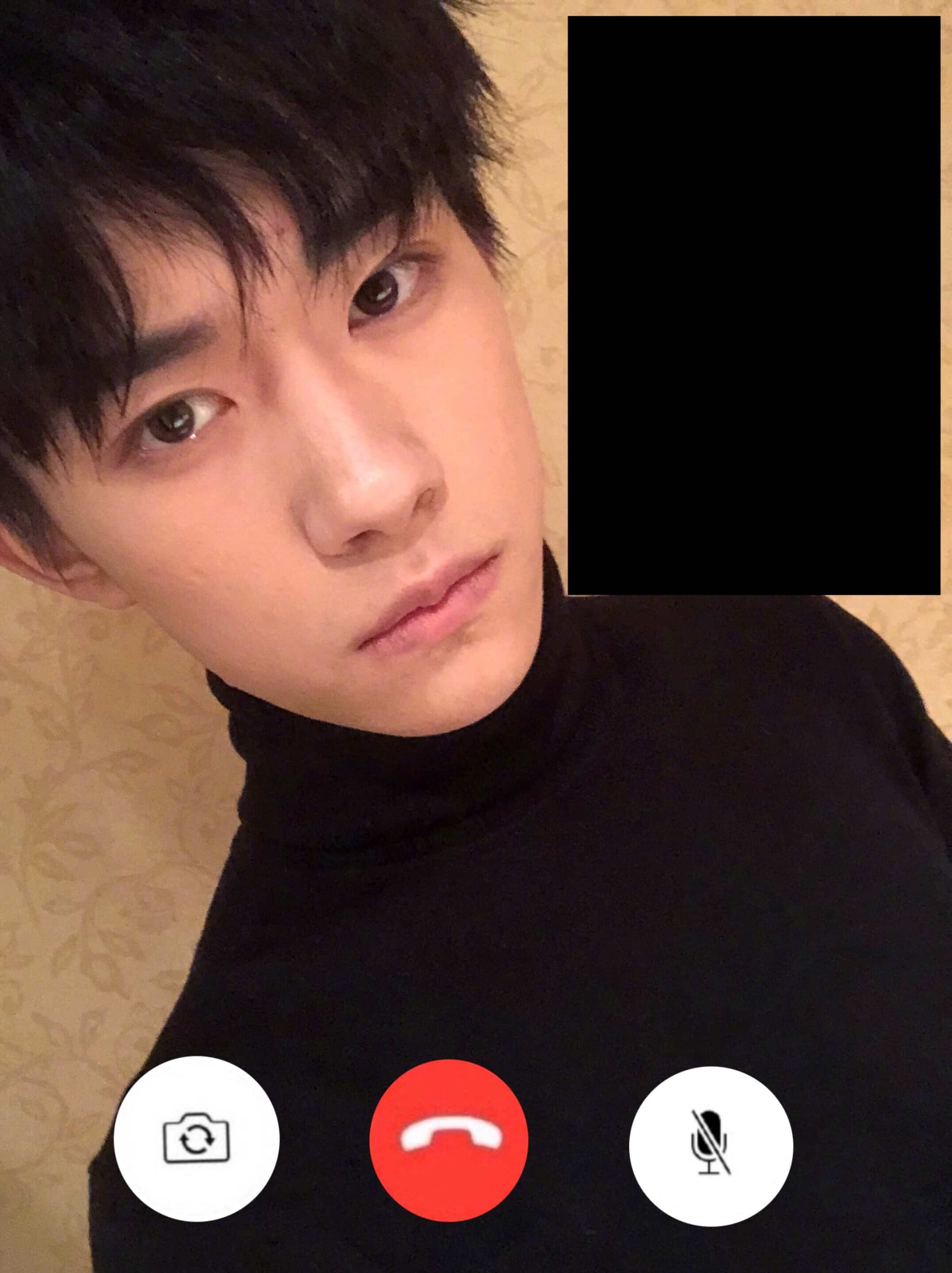Image resolution: width=952 pixels, height=1273 pixels.
Task: Tap the black self-view preview window
Action: pyautogui.click(x=754, y=305)
